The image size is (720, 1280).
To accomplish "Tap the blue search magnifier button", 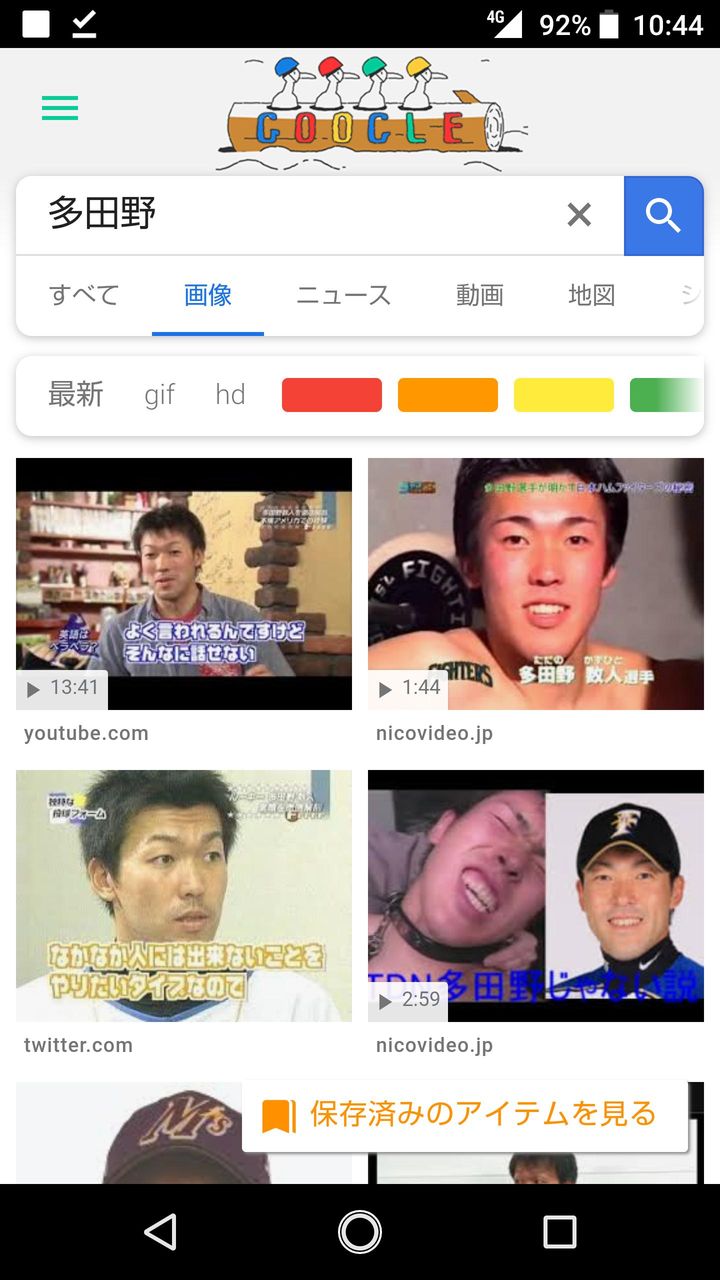I will pos(663,215).
